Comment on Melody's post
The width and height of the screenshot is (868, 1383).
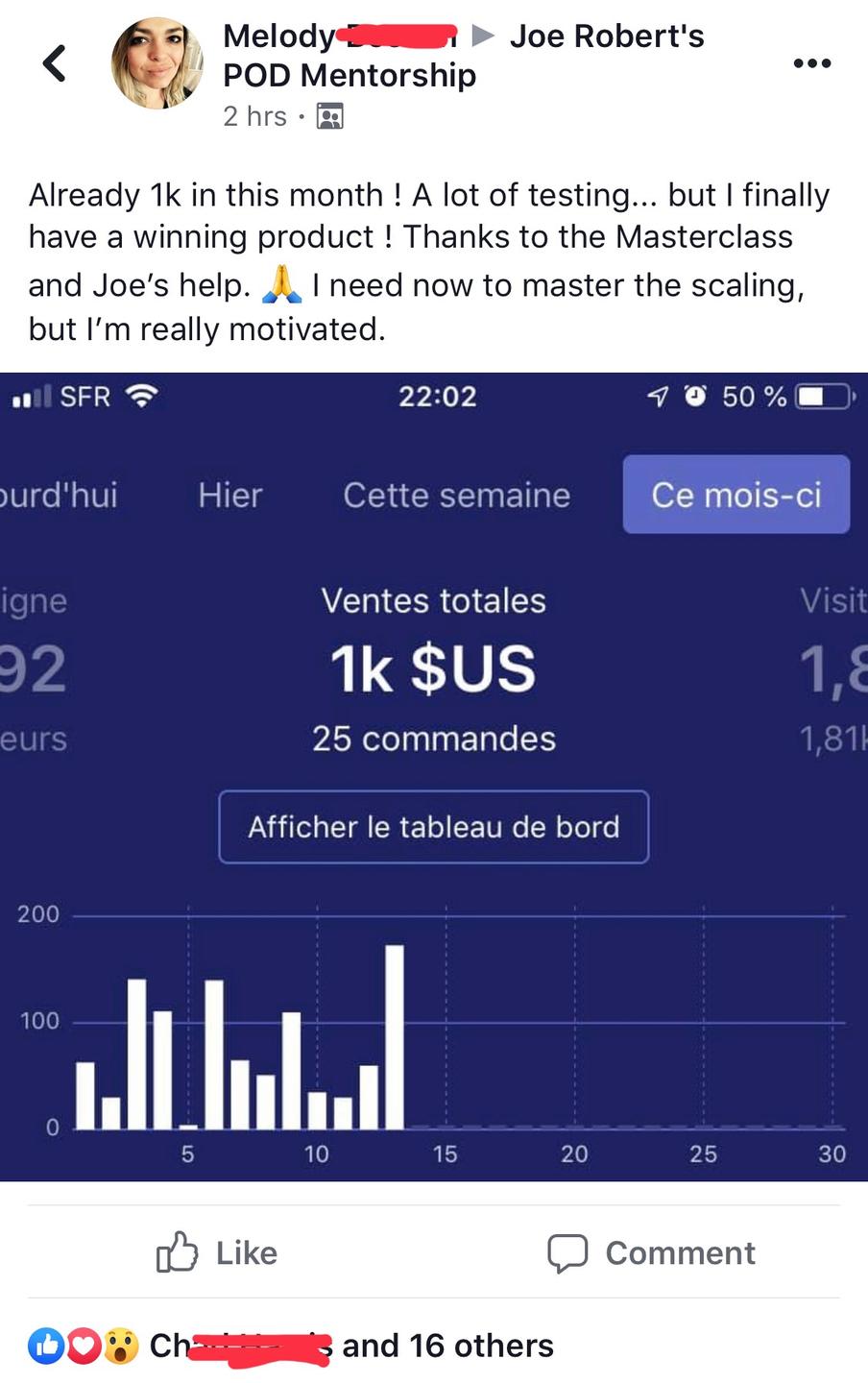[651, 1252]
